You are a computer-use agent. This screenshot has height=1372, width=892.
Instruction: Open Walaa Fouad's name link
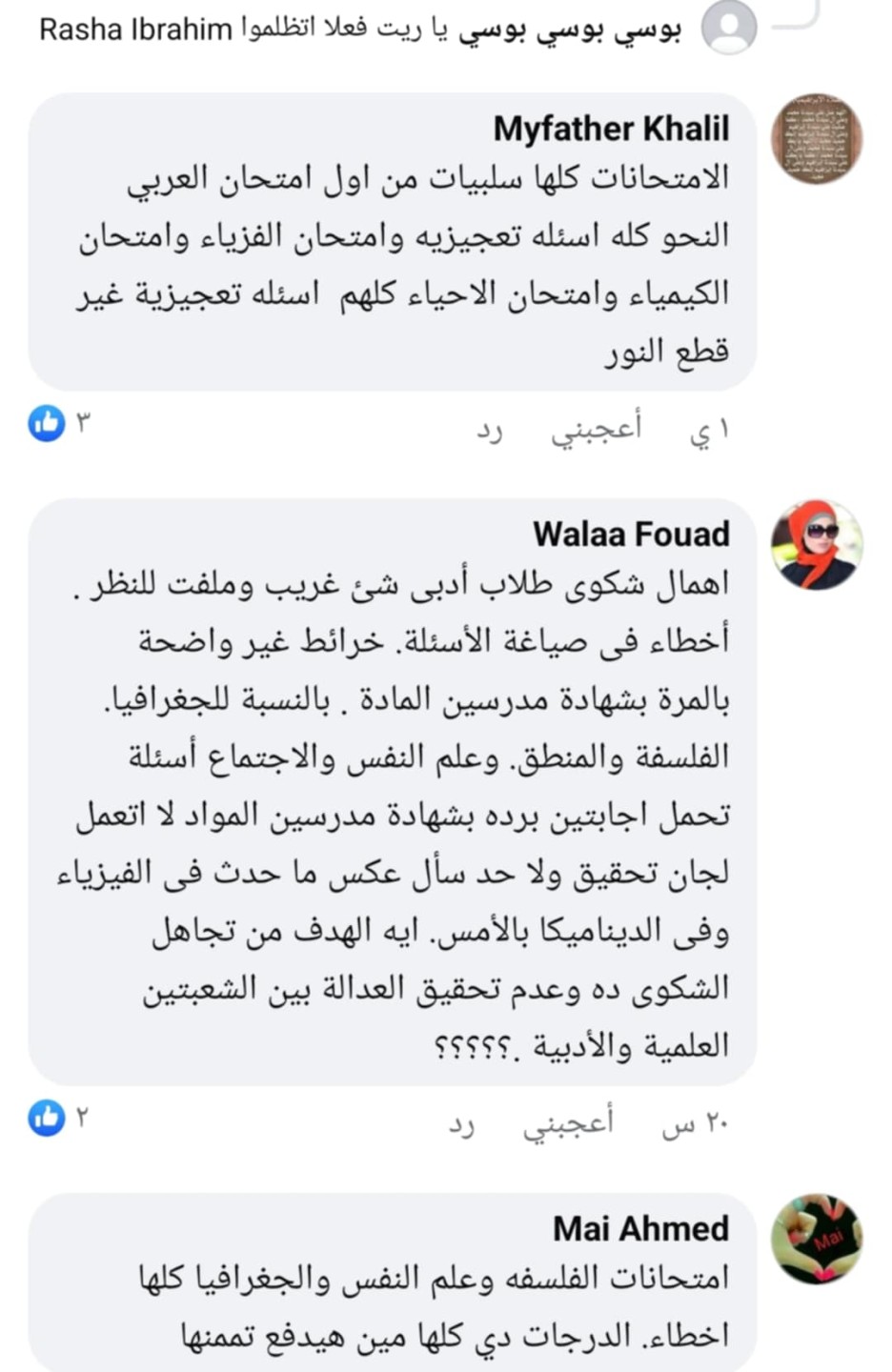[631, 535]
